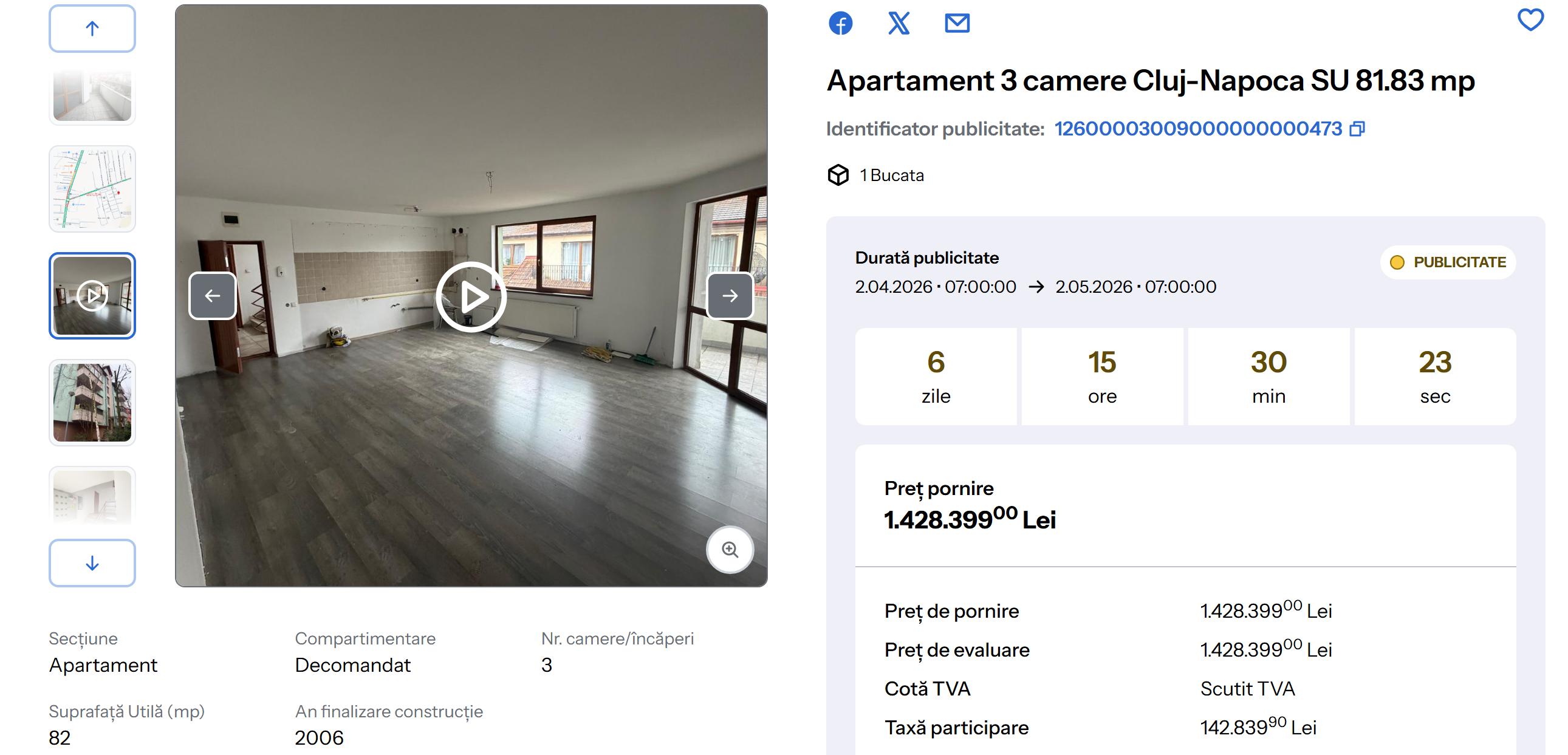
Task: Play the apartment video
Action: [x=471, y=297]
